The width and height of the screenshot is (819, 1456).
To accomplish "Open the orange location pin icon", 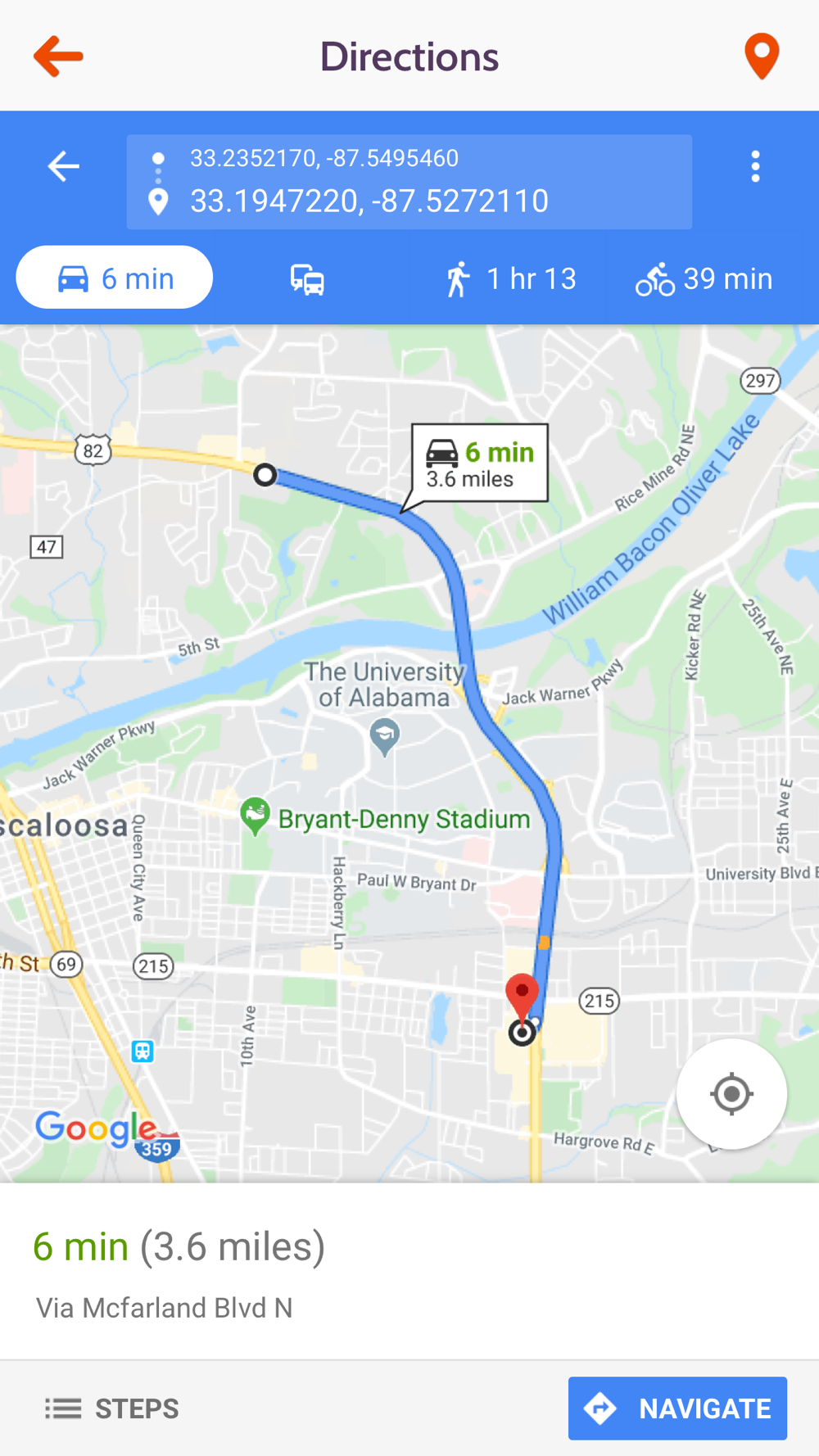I will (x=762, y=56).
